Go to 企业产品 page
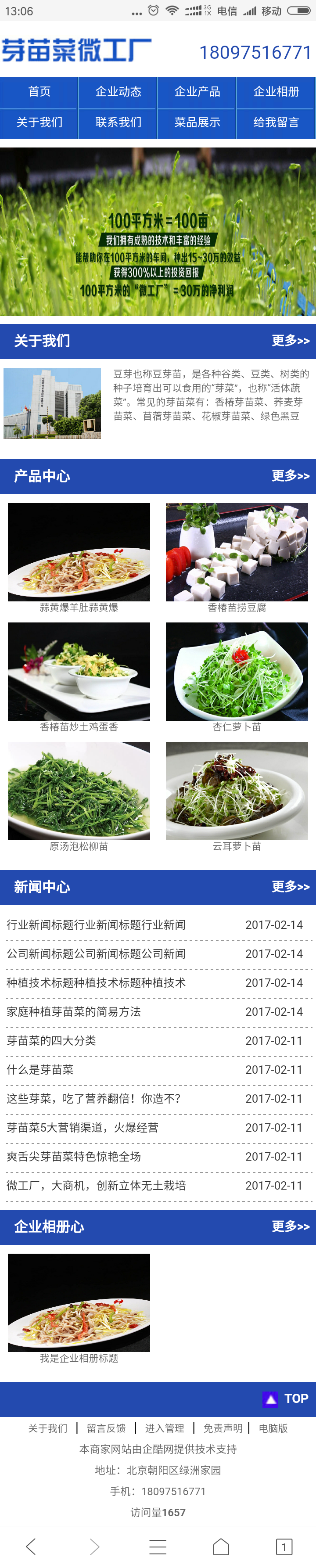Viewport: 316px width, 1568px height. coord(197,92)
